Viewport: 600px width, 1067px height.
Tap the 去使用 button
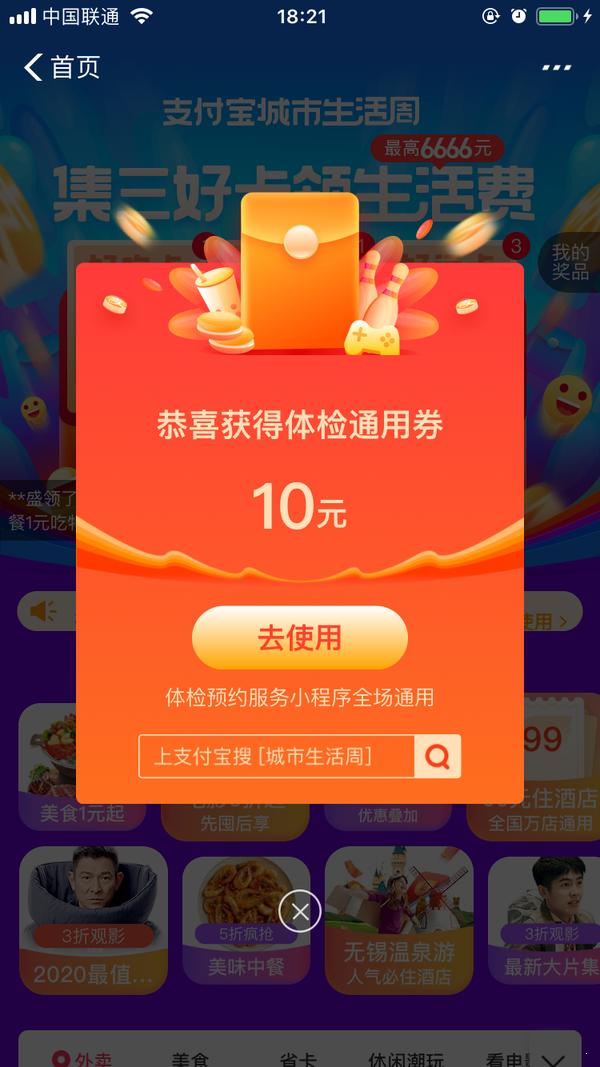point(299,638)
